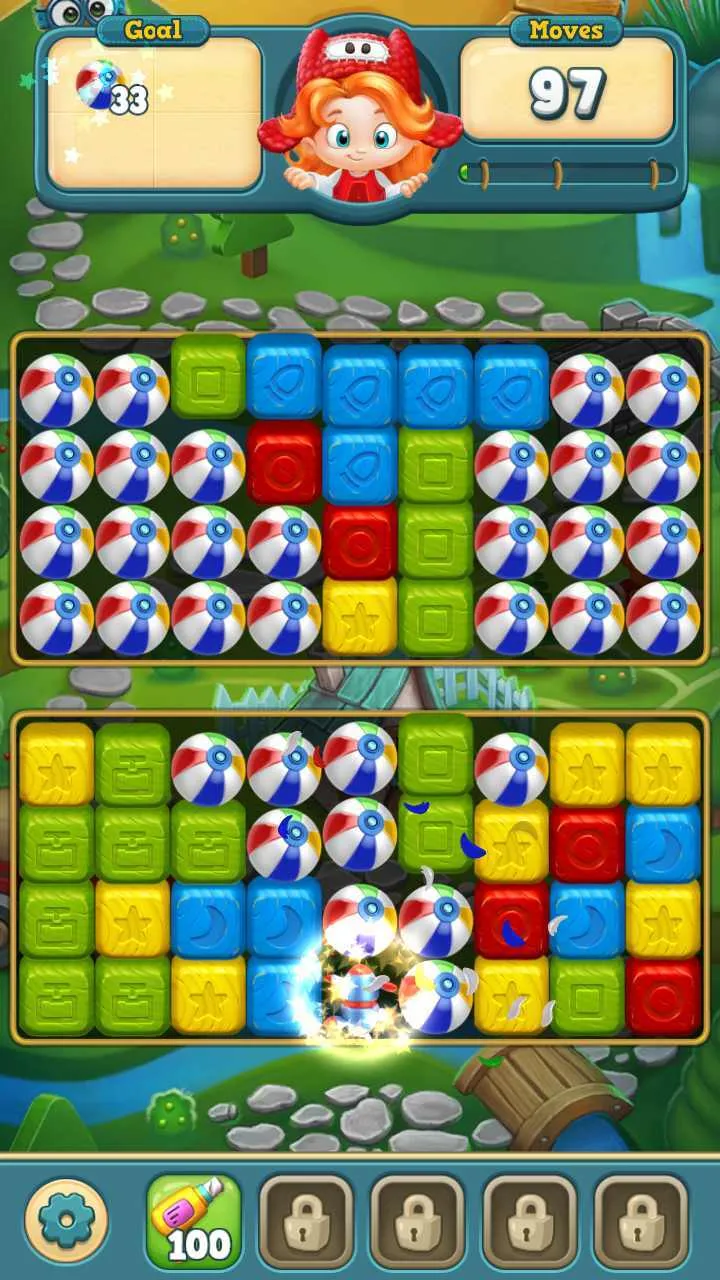Tap the yellow star cube in the upper board
Screen dimensions: 720x1280
pyautogui.click(x=359, y=617)
